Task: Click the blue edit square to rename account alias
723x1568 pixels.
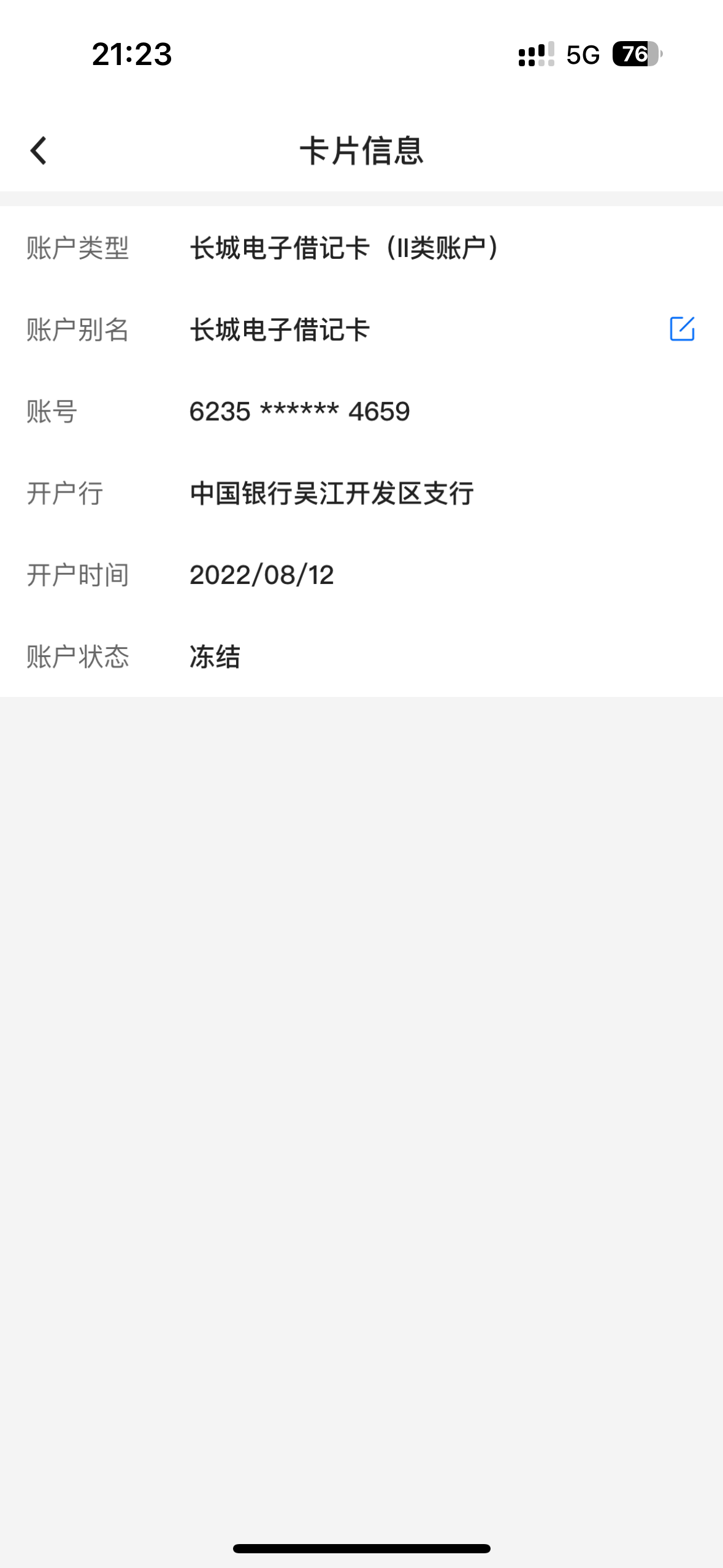Action: (x=681, y=329)
